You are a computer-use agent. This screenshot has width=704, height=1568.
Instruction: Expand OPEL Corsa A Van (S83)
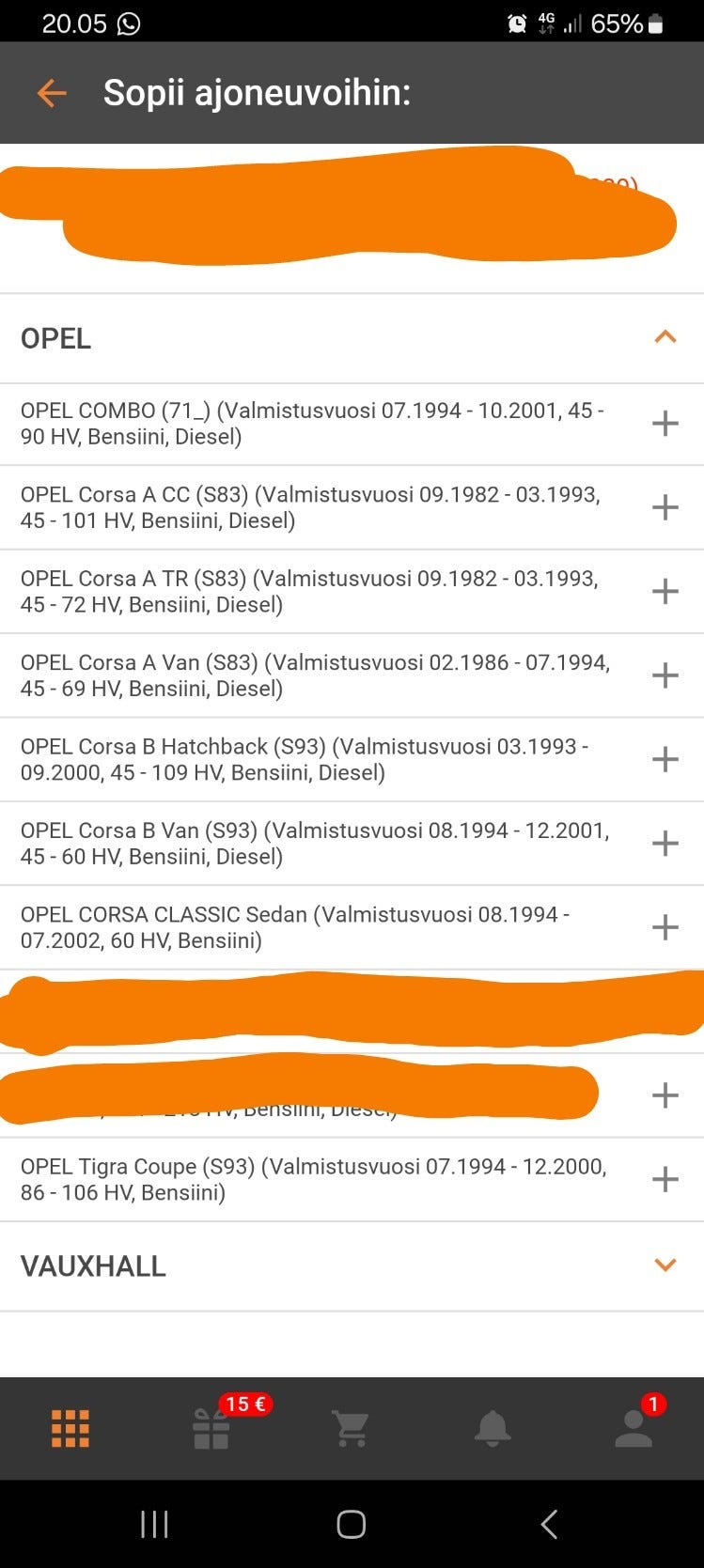[665, 675]
